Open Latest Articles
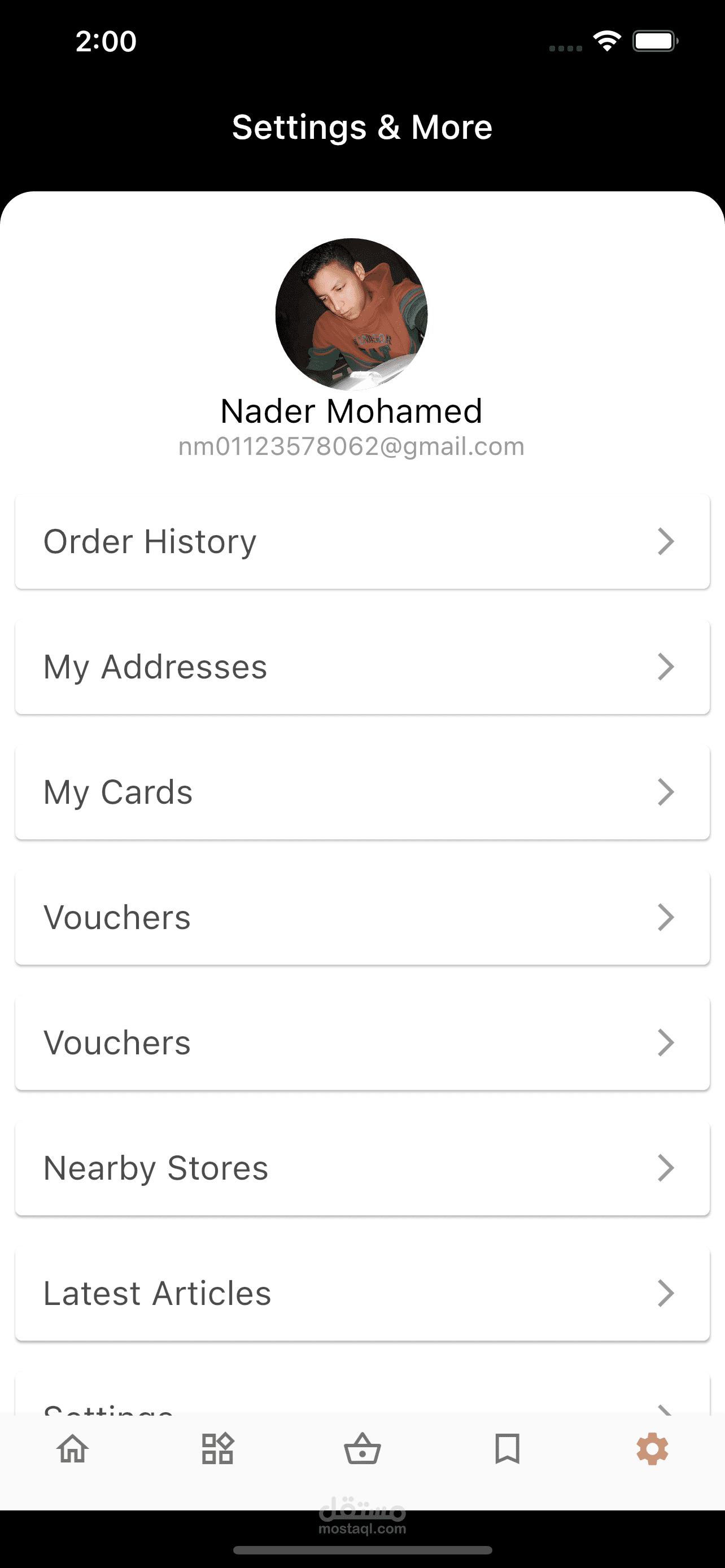725x1568 pixels. (362, 1294)
